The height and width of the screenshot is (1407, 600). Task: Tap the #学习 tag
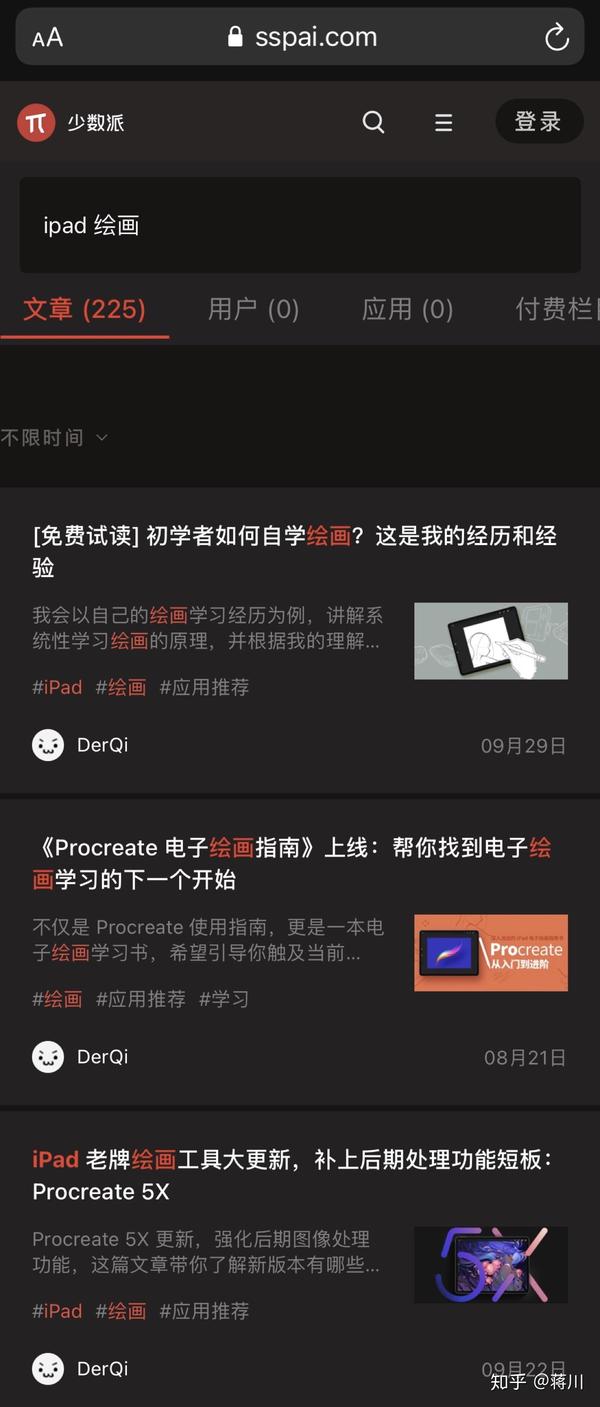[224, 999]
